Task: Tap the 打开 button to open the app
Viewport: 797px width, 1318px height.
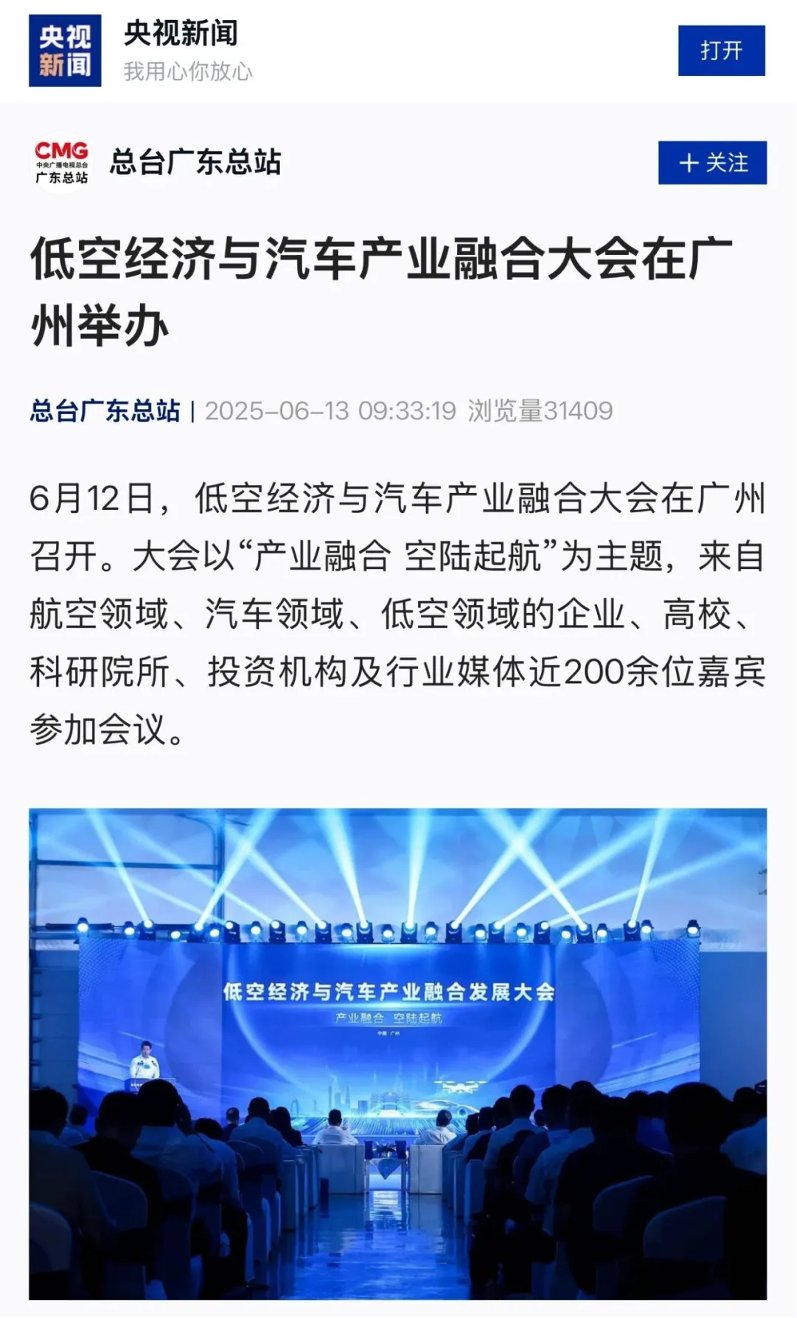Action: (722, 52)
